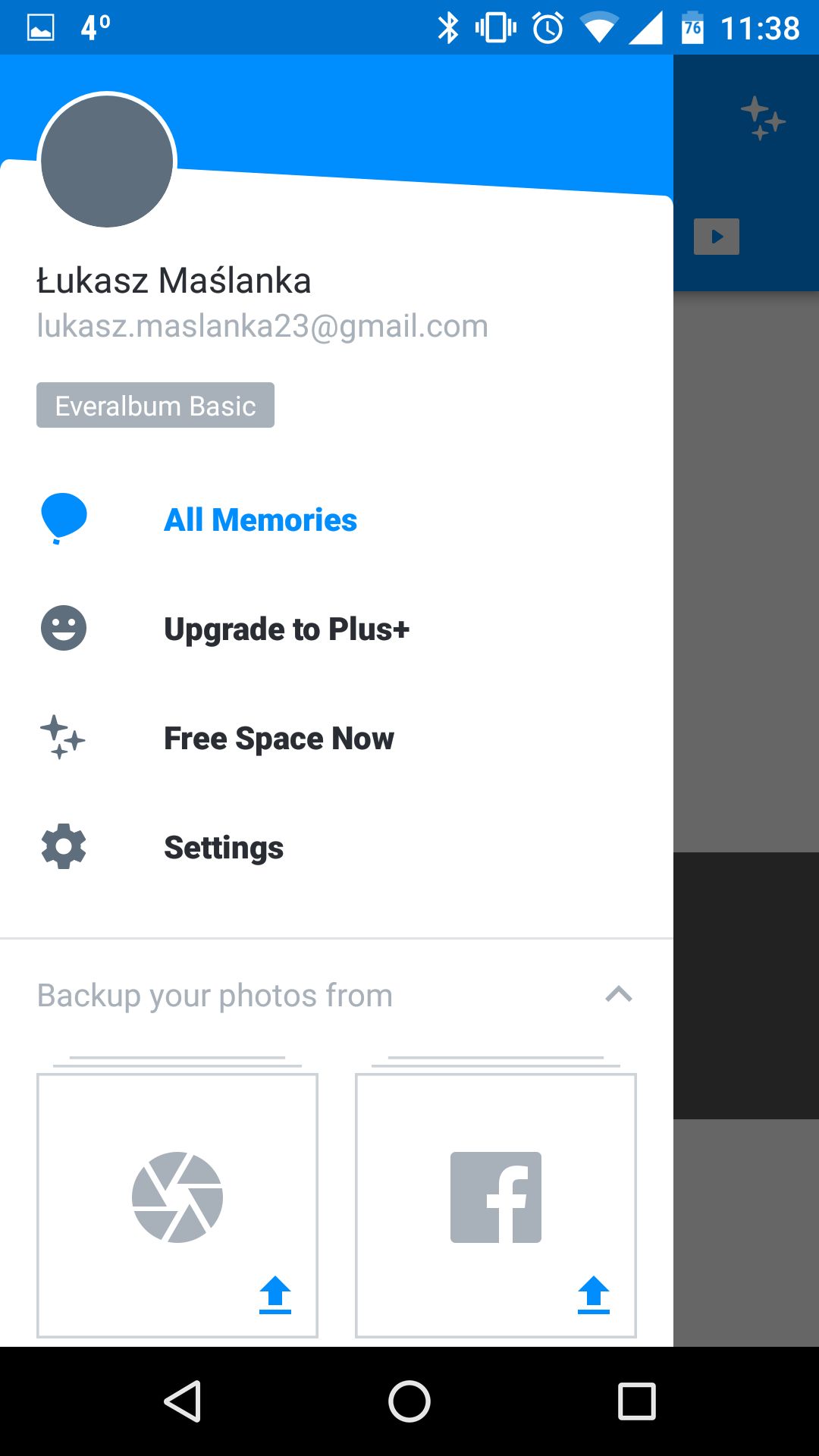Screen dimensions: 819x1456
Task: Collapse the Backup your photos from section
Action: 619,995
